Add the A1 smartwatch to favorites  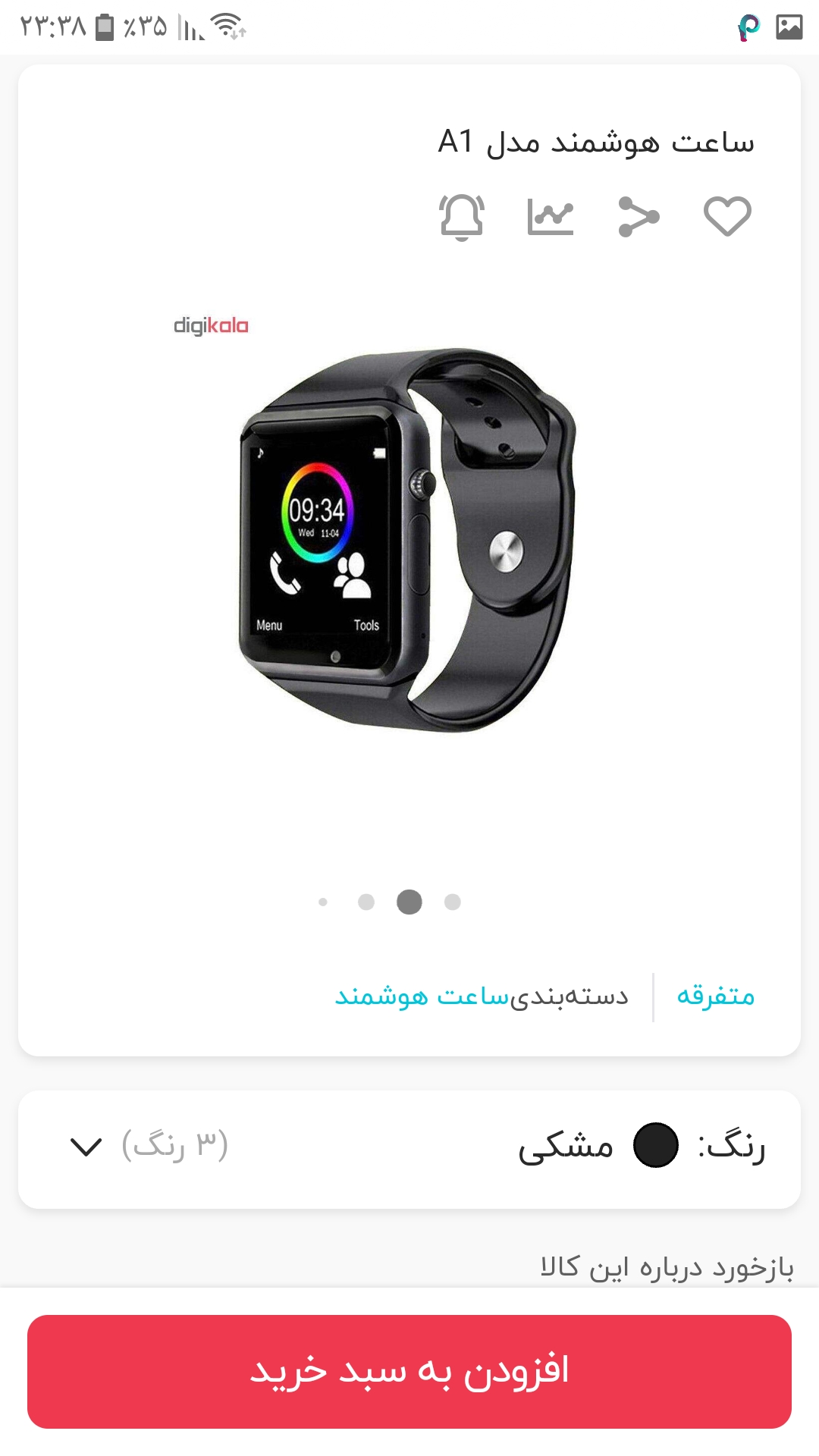click(727, 216)
